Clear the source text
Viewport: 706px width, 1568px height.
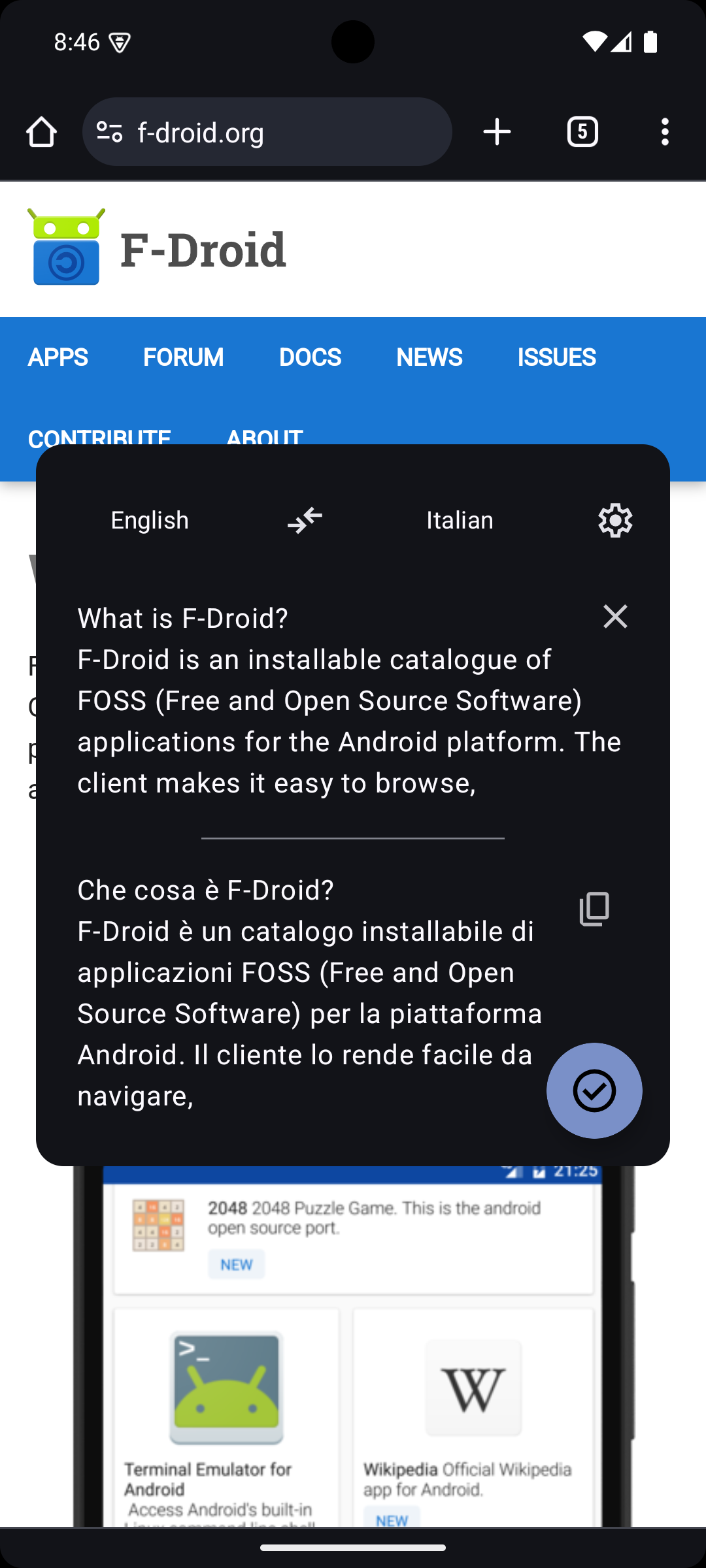click(x=615, y=617)
